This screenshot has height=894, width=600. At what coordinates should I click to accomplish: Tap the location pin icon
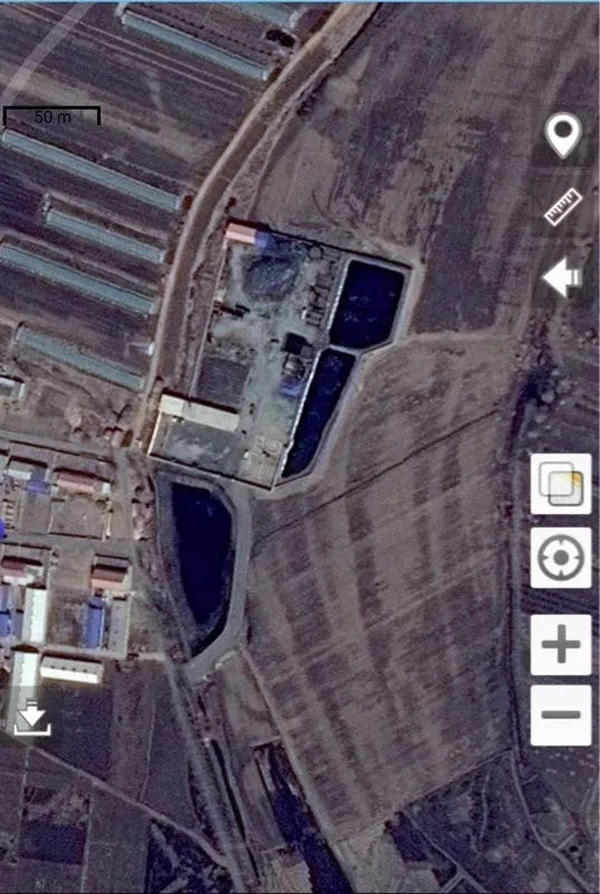[x=563, y=135]
